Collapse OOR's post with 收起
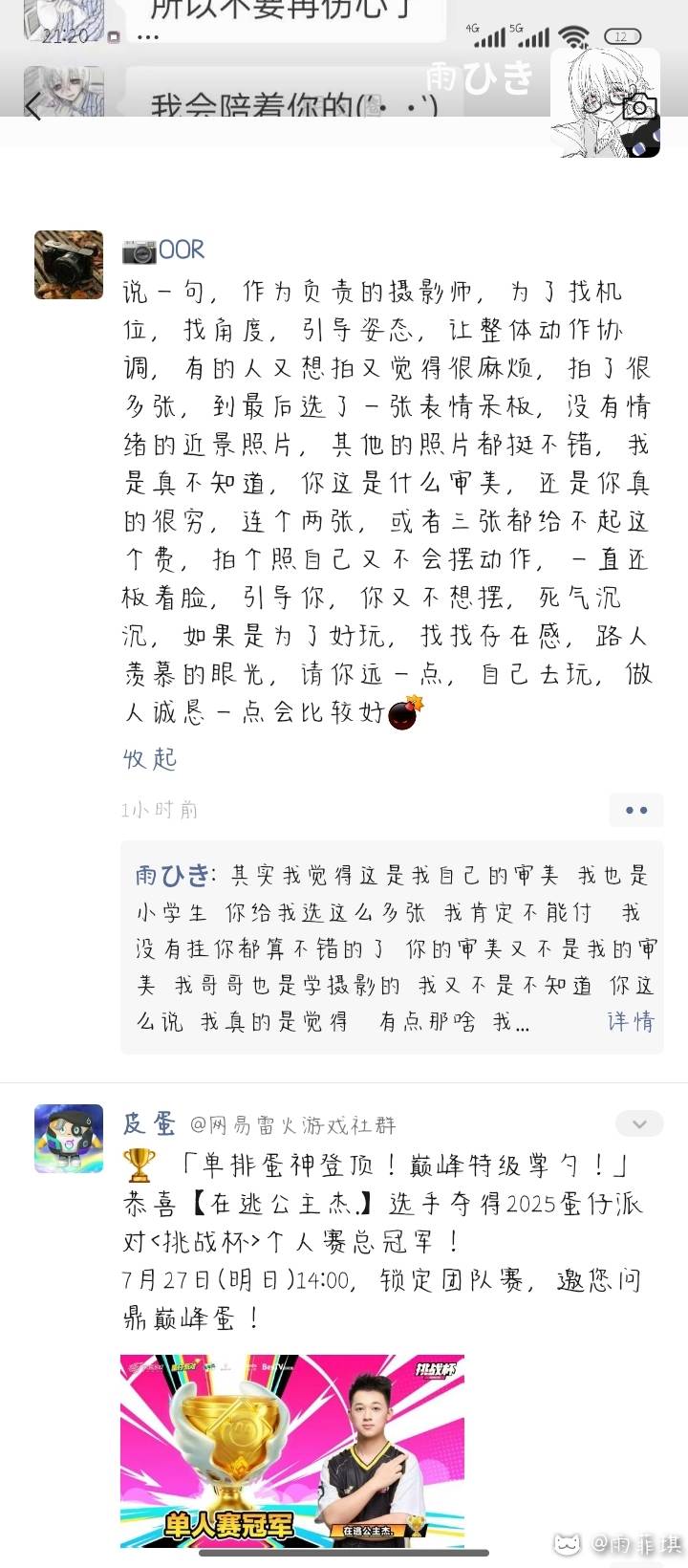This screenshot has width=688, height=1568. point(150,759)
